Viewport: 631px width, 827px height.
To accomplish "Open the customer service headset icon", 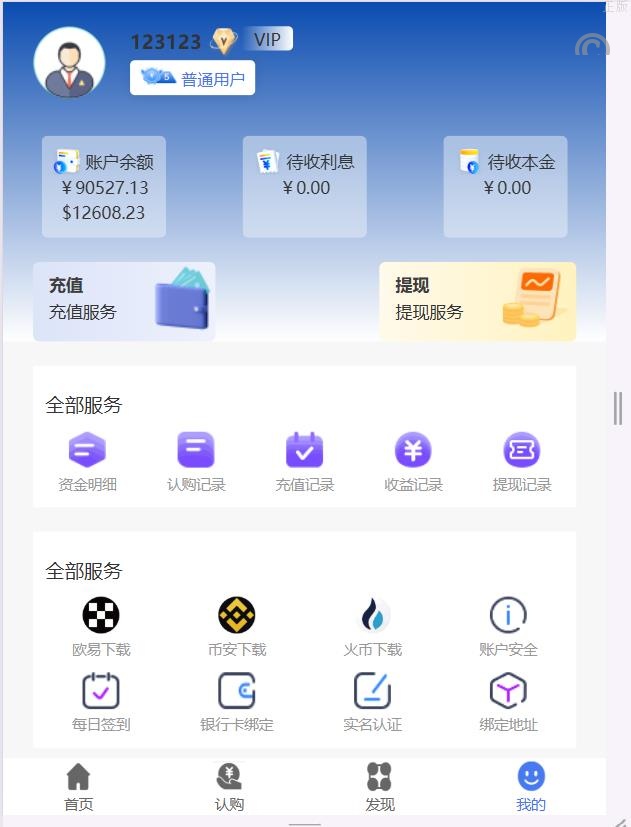I will (x=591, y=46).
